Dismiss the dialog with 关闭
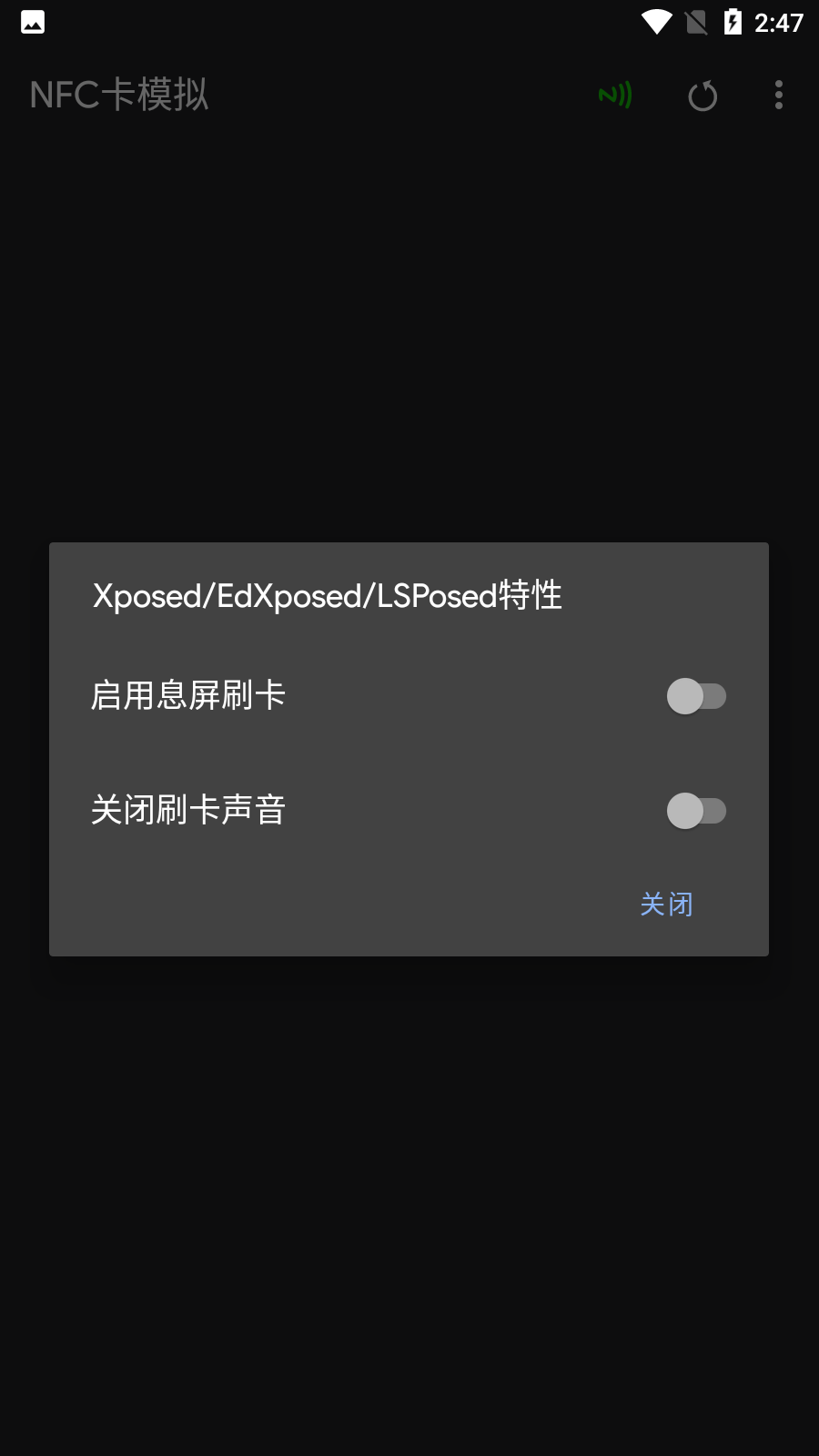Screen dimensions: 819x1456 tap(666, 904)
